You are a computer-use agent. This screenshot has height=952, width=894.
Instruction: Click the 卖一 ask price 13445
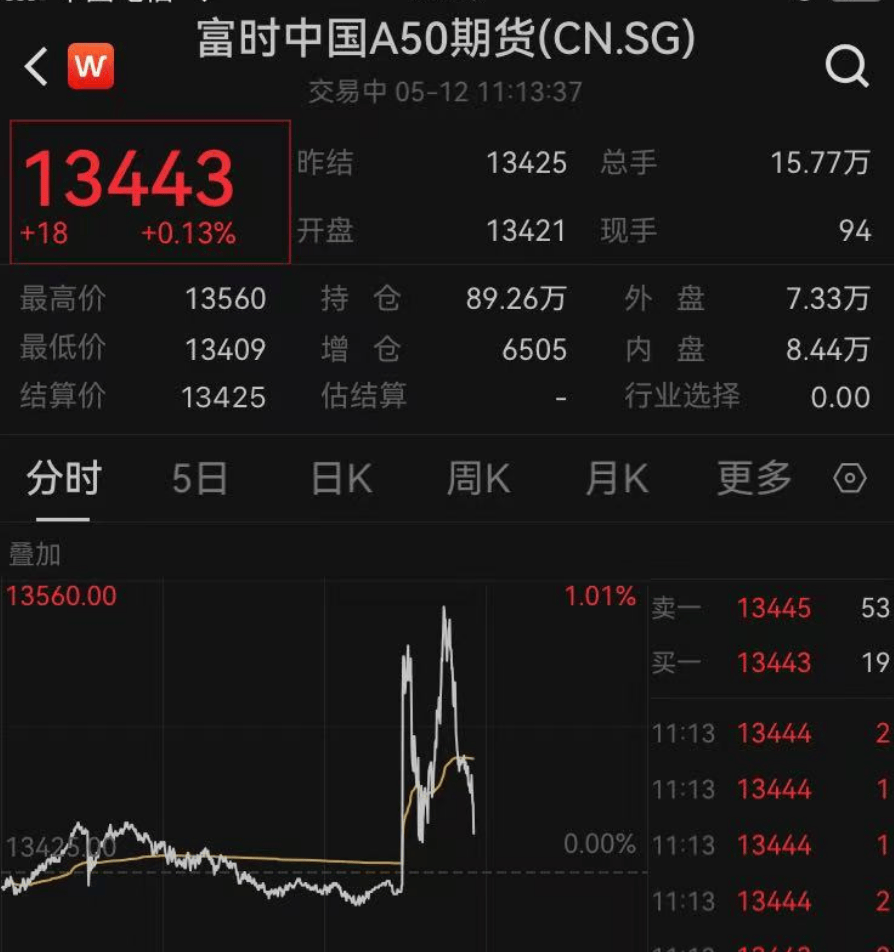[775, 609]
